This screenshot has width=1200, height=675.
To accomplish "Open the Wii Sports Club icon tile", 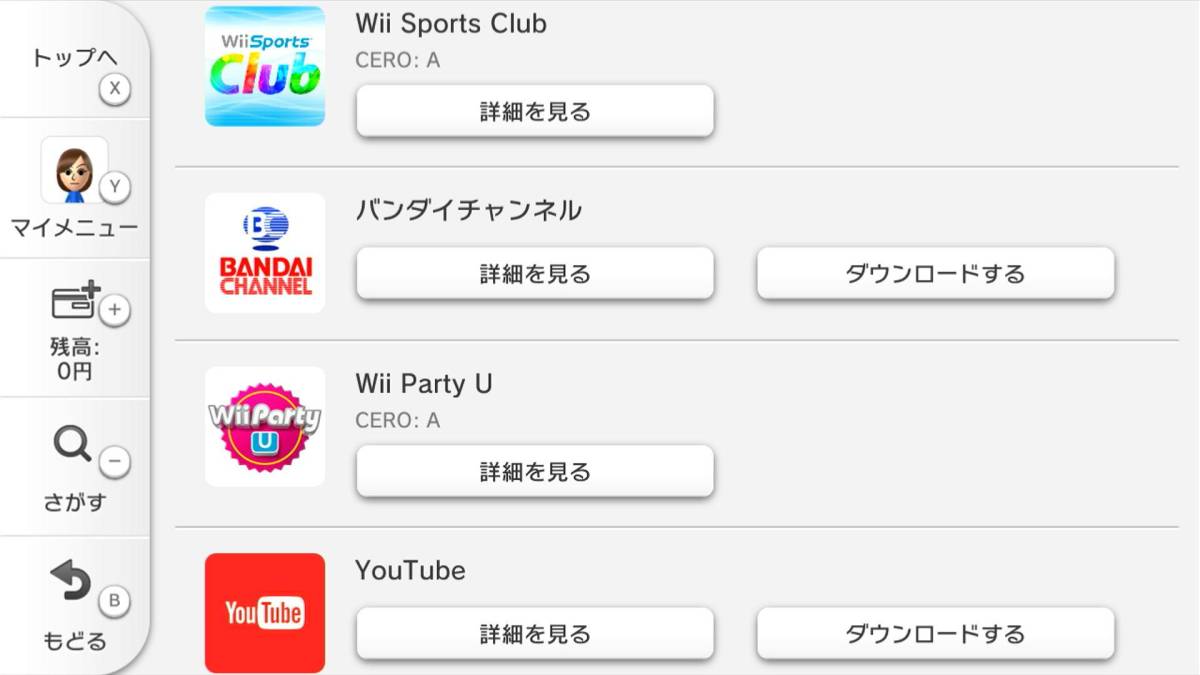I will (265, 66).
